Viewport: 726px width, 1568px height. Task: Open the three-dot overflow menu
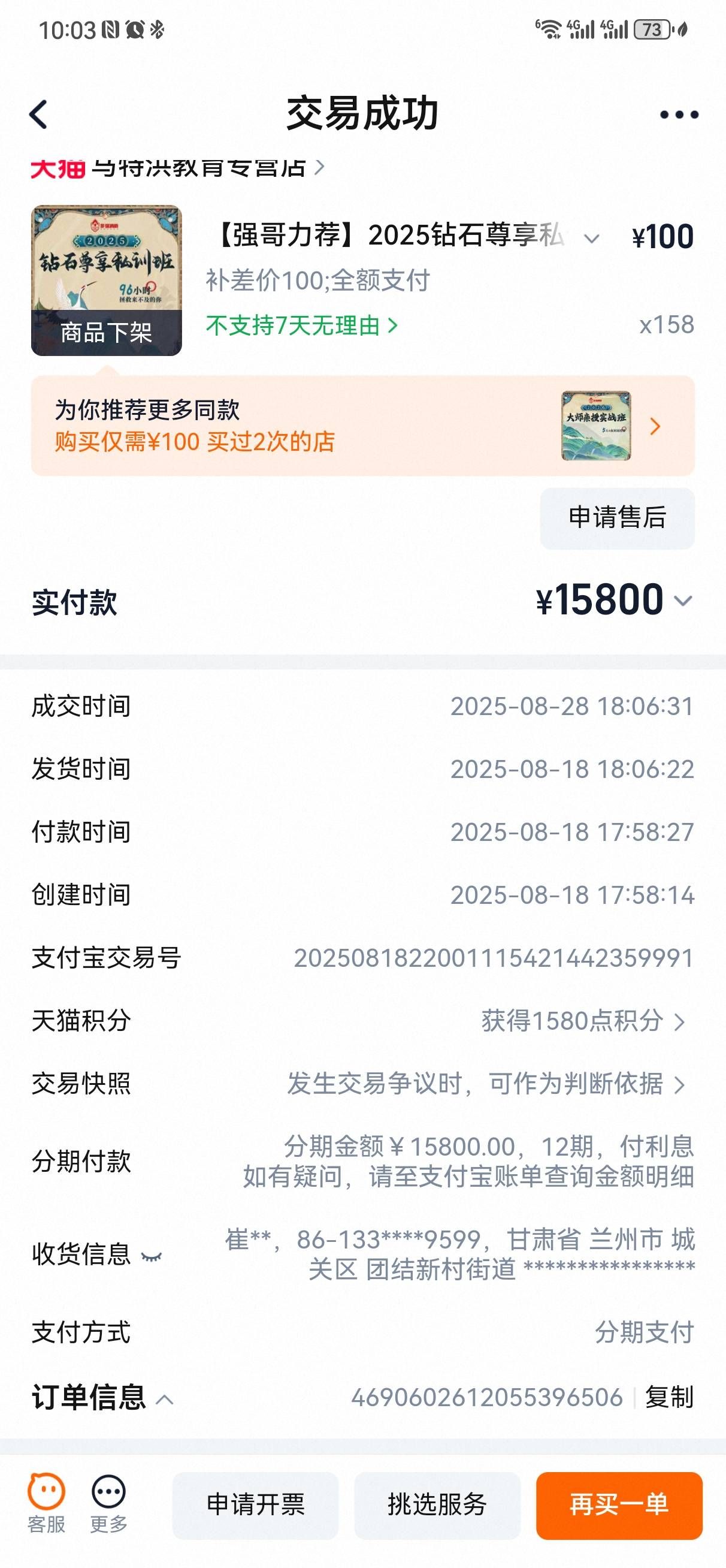tap(679, 114)
